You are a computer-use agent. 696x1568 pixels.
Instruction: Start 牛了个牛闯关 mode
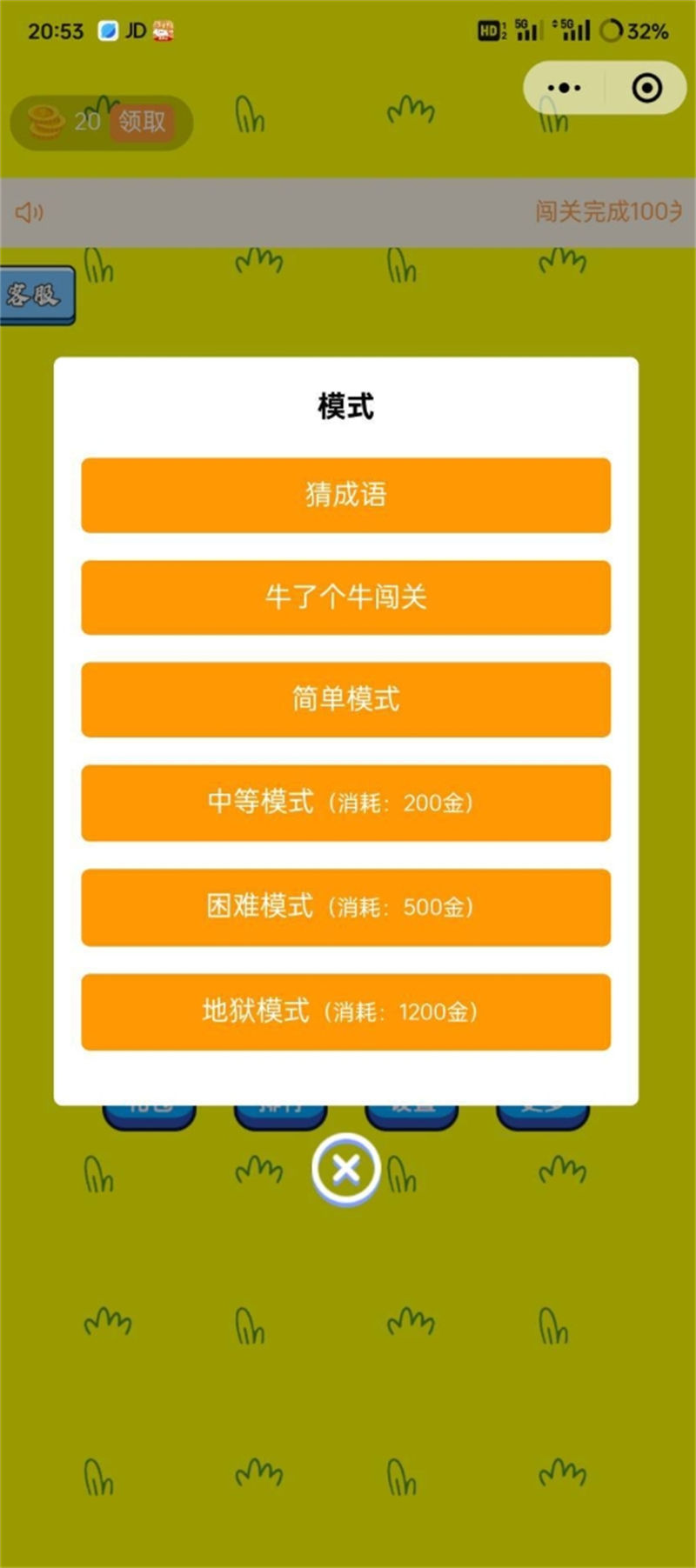click(345, 597)
